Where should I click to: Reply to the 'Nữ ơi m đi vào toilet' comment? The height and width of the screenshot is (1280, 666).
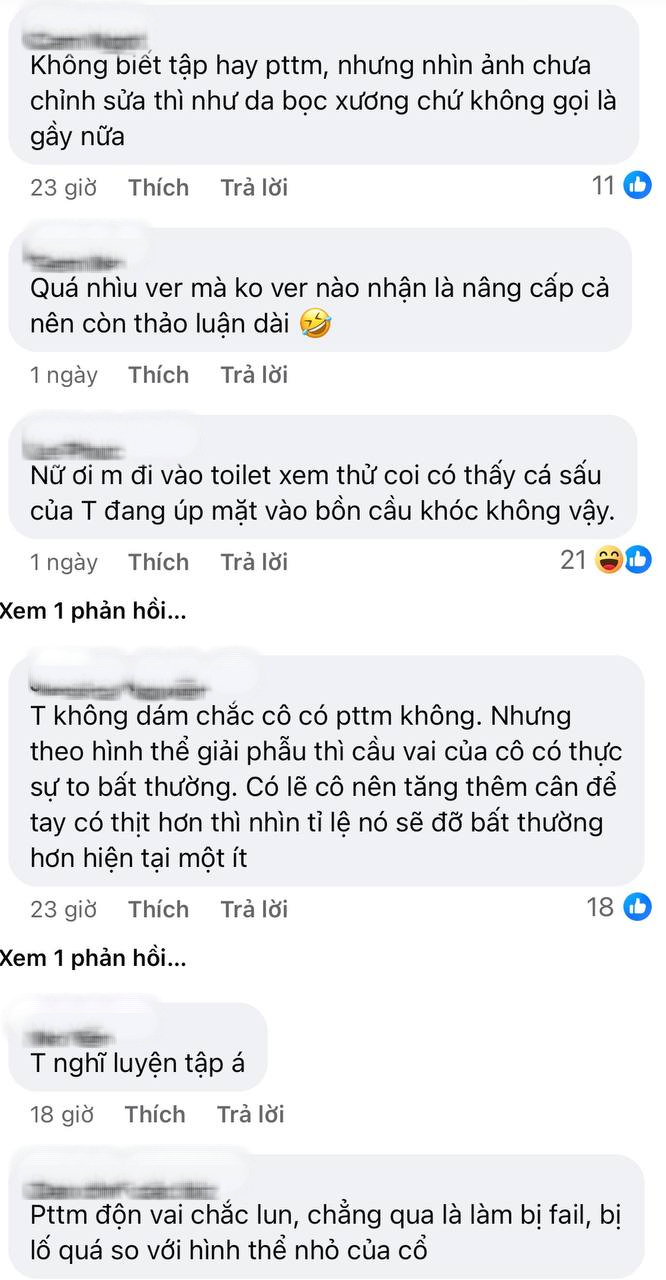253,562
